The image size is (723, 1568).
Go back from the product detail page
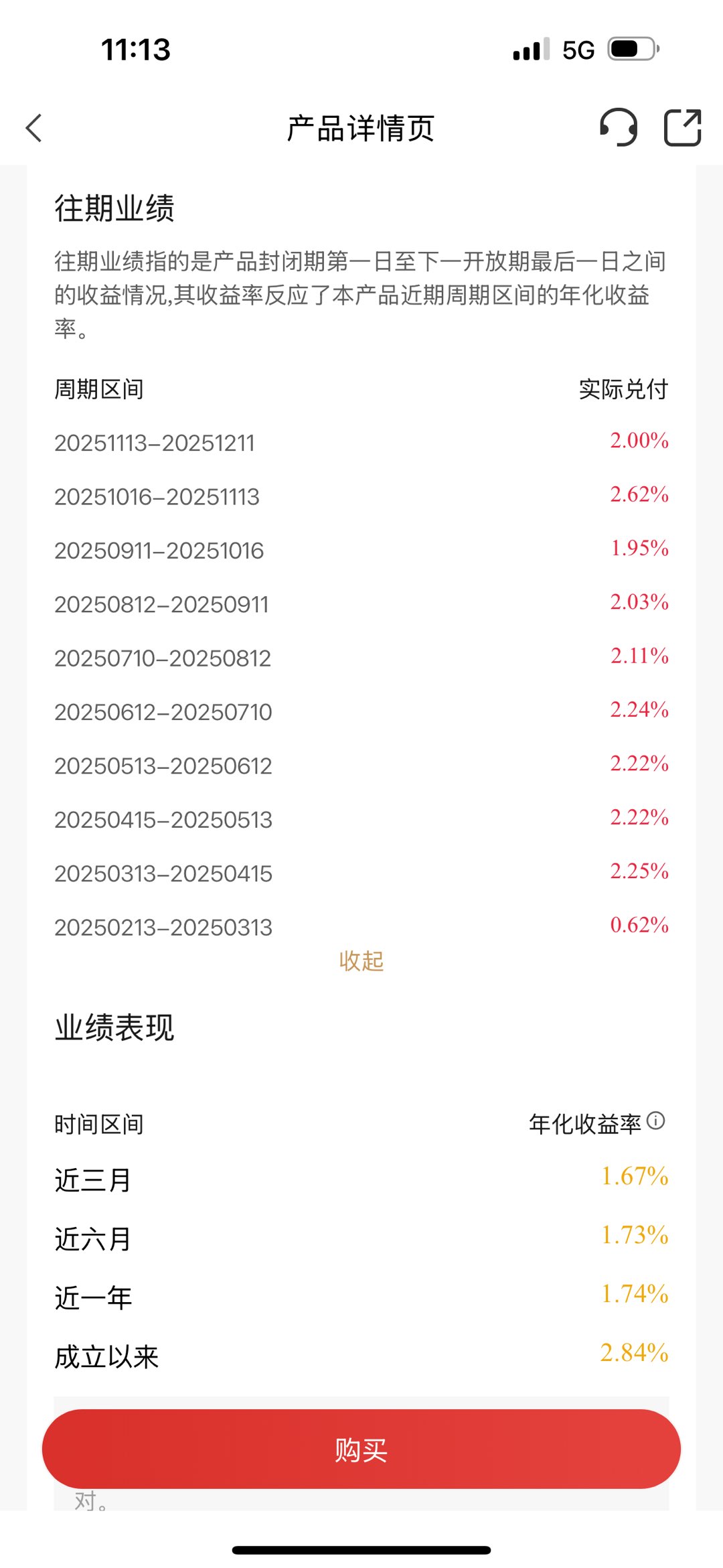point(34,128)
